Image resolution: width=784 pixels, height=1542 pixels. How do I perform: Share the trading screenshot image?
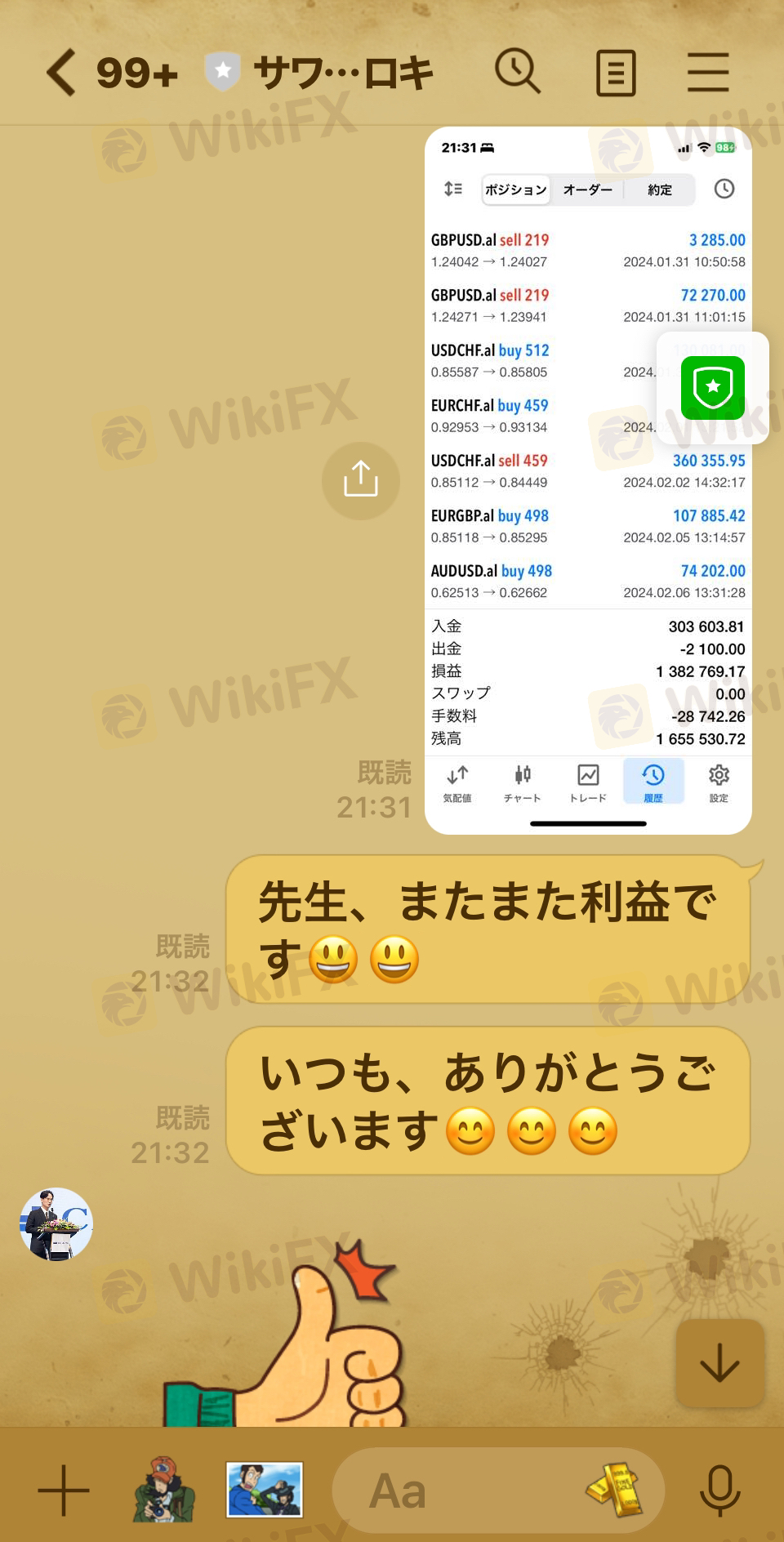pos(360,479)
